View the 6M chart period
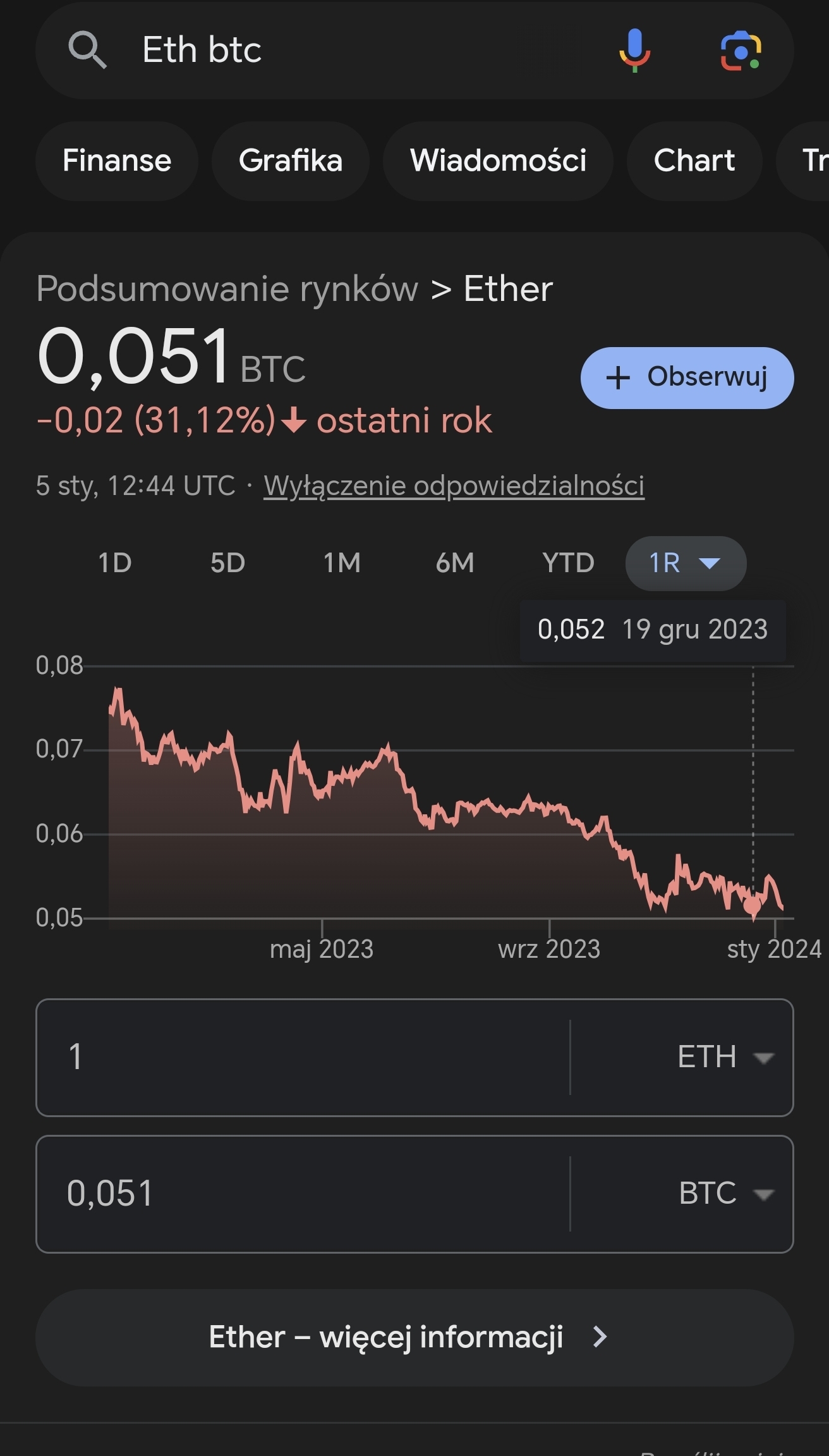The width and height of the screenshot is (829, 1456). [455, 563]
